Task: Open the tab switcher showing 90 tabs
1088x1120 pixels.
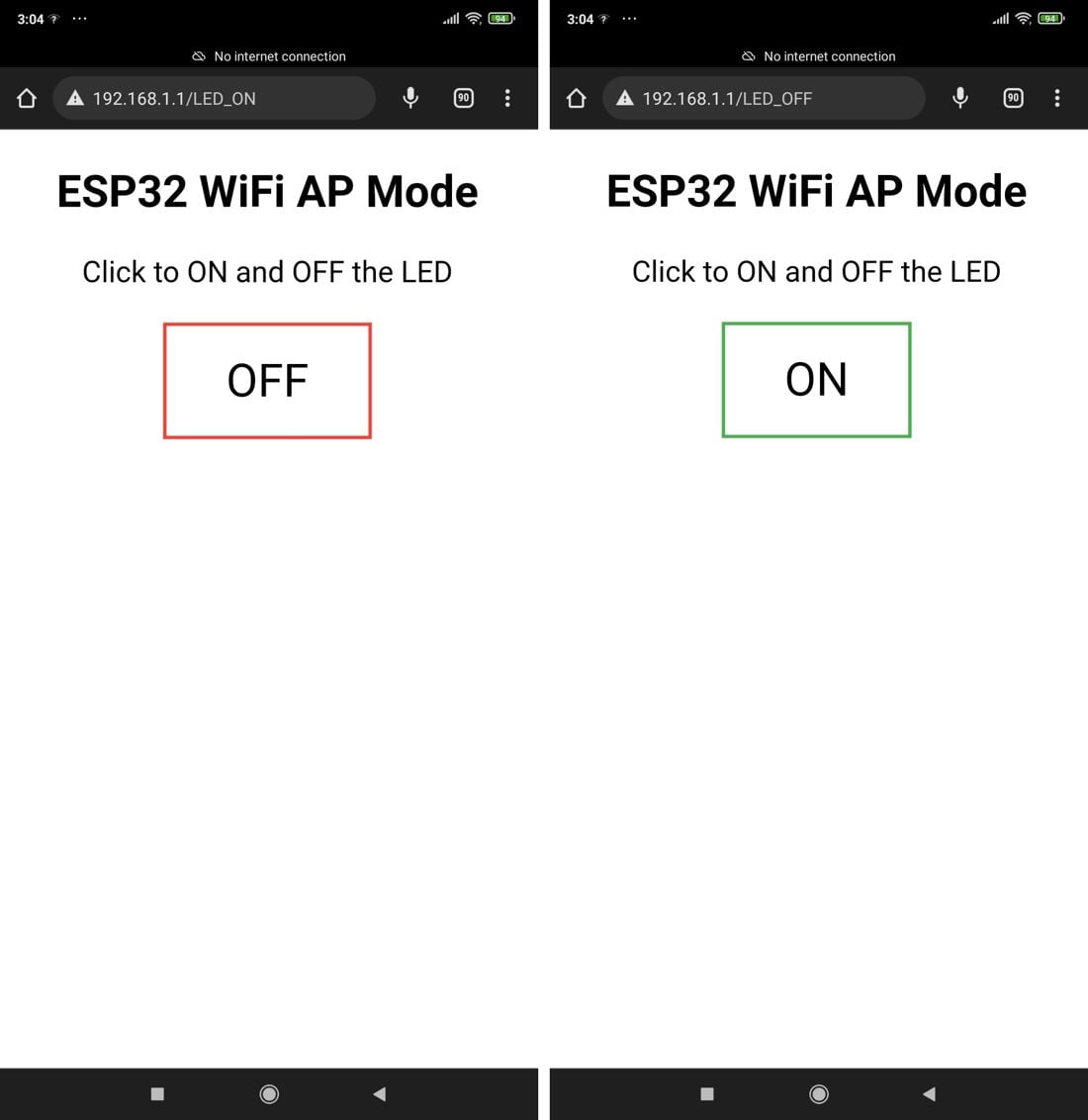Action: pos(463,98)
